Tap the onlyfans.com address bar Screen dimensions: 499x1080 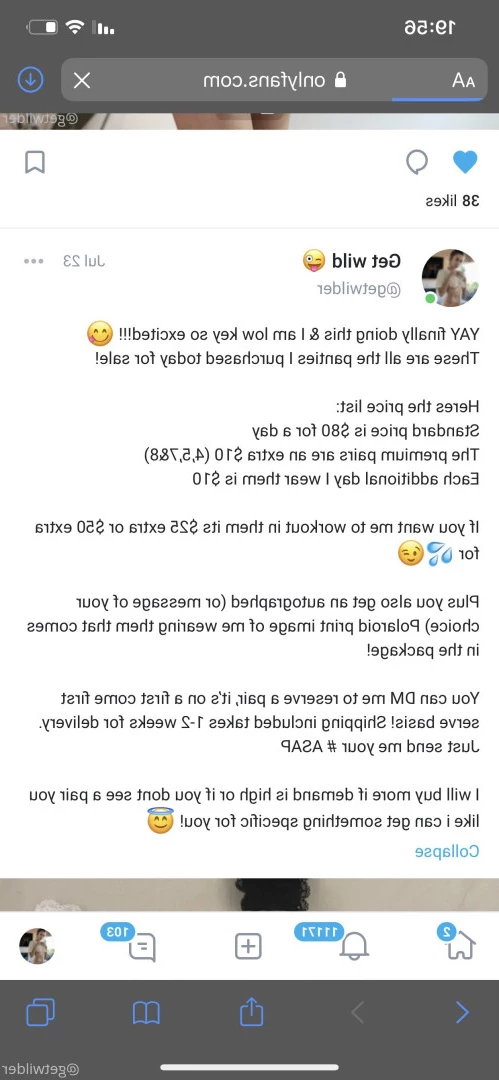274,80
